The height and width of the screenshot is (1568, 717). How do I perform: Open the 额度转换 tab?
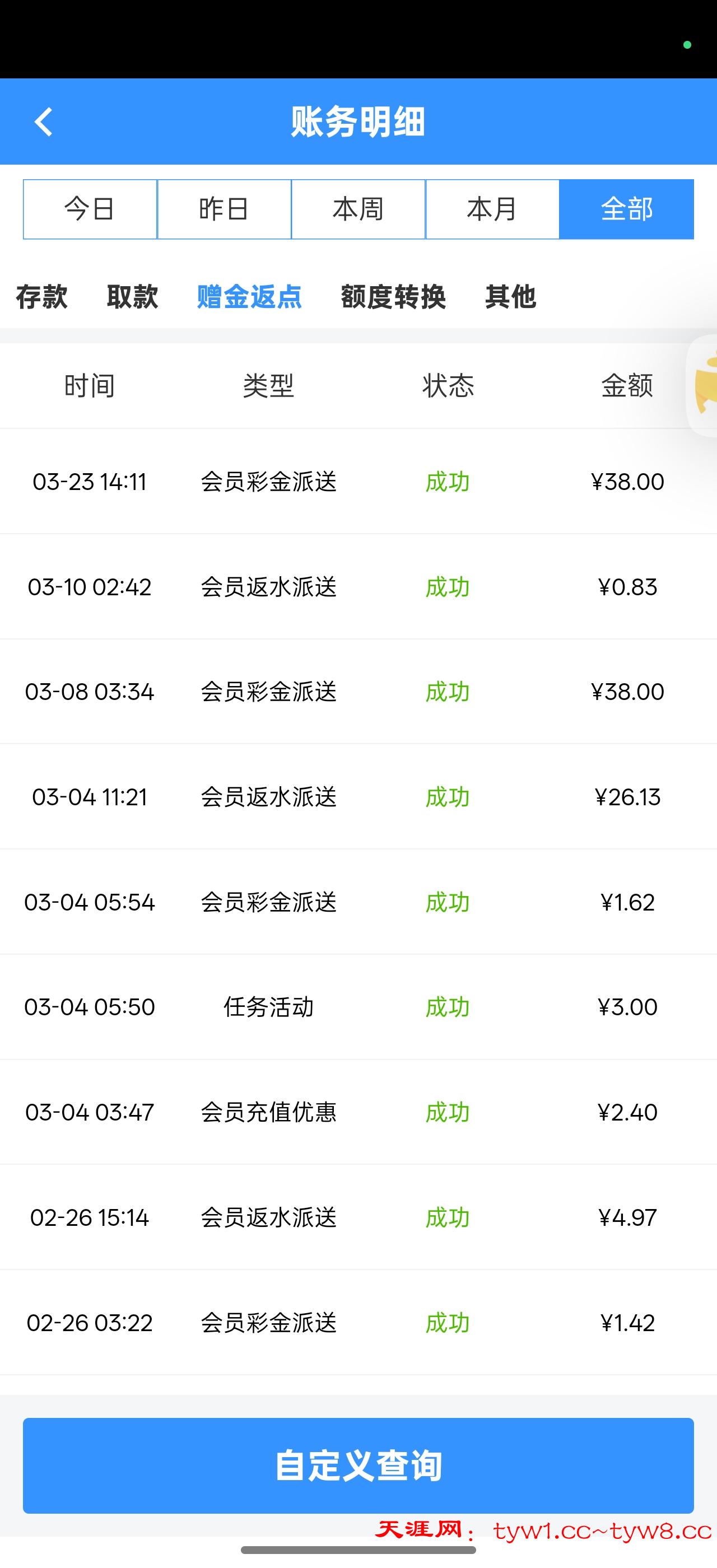pos(393,297)
